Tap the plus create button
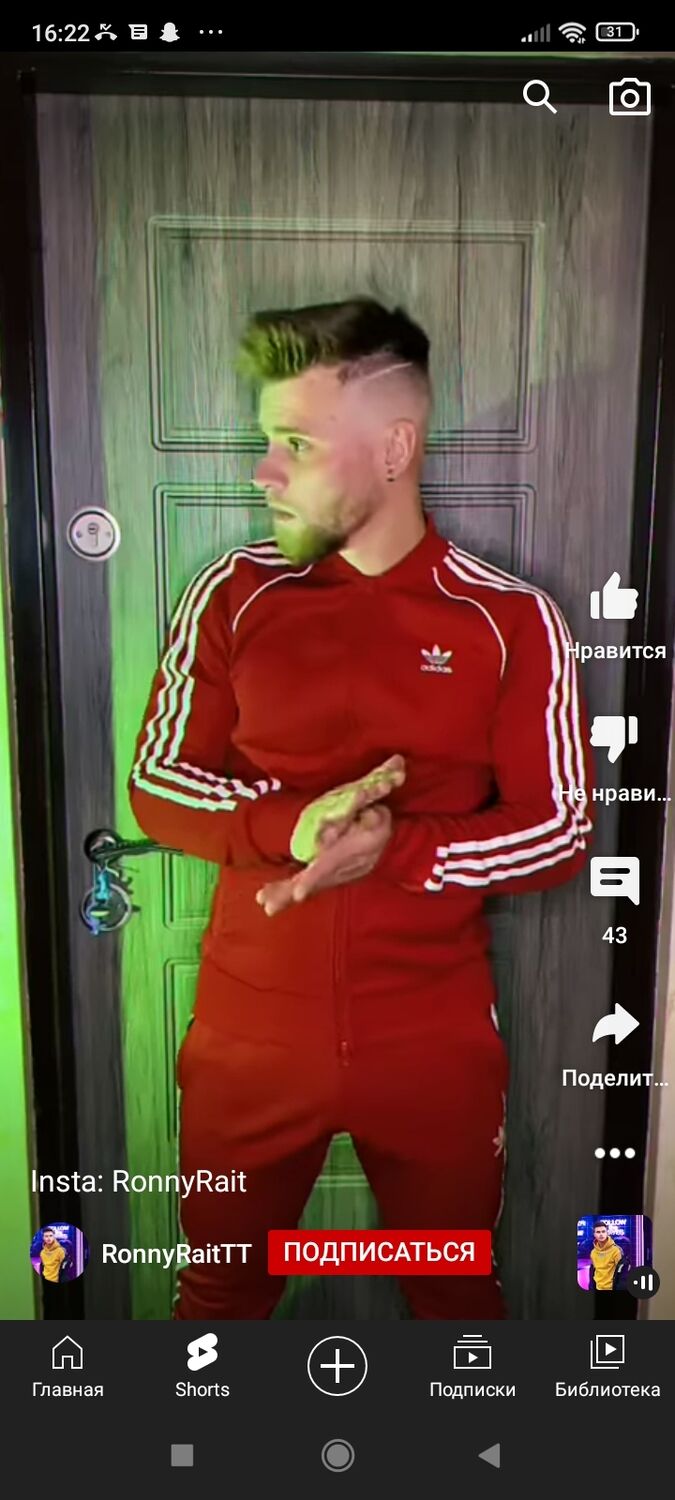Viewport: 675px width, 1500px height. click(337, 1366)
